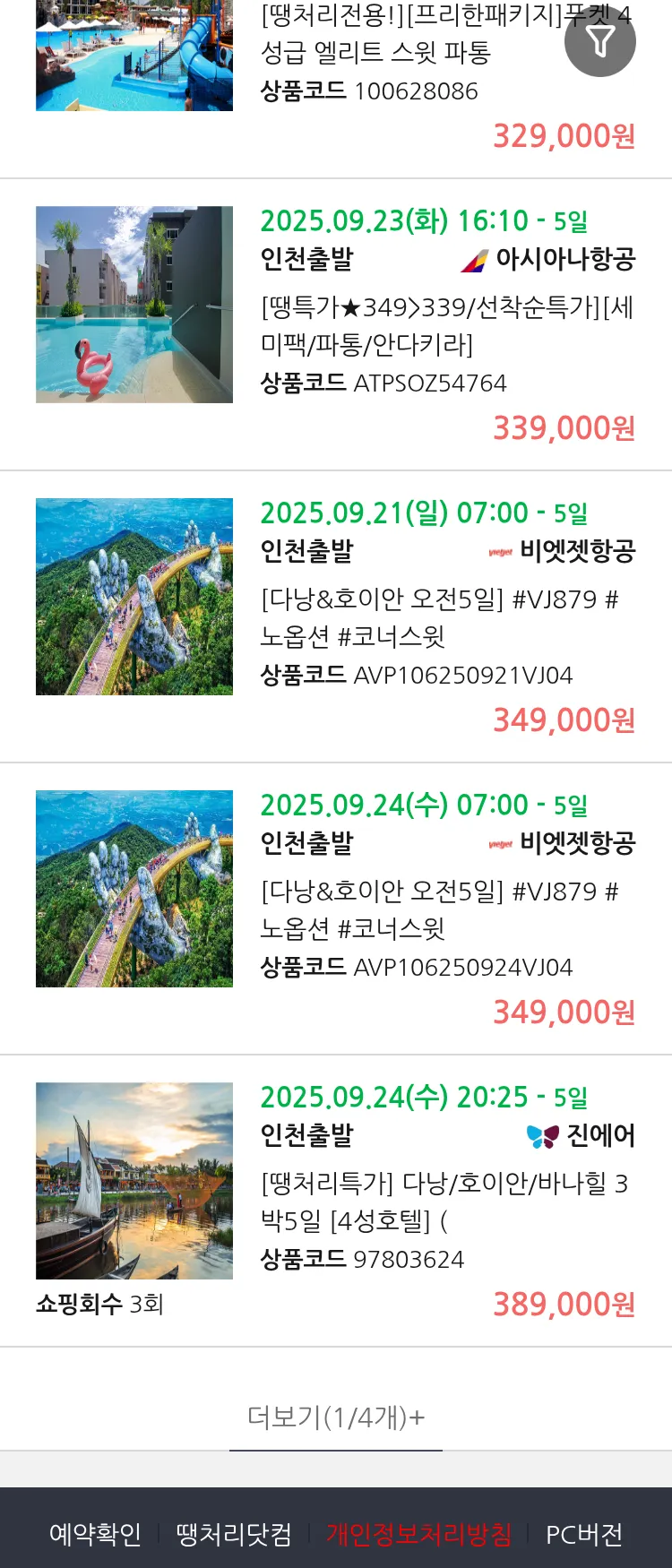Open the 땡처리닷컴 footer link
672x1568 pixels.
point(234,1534)
